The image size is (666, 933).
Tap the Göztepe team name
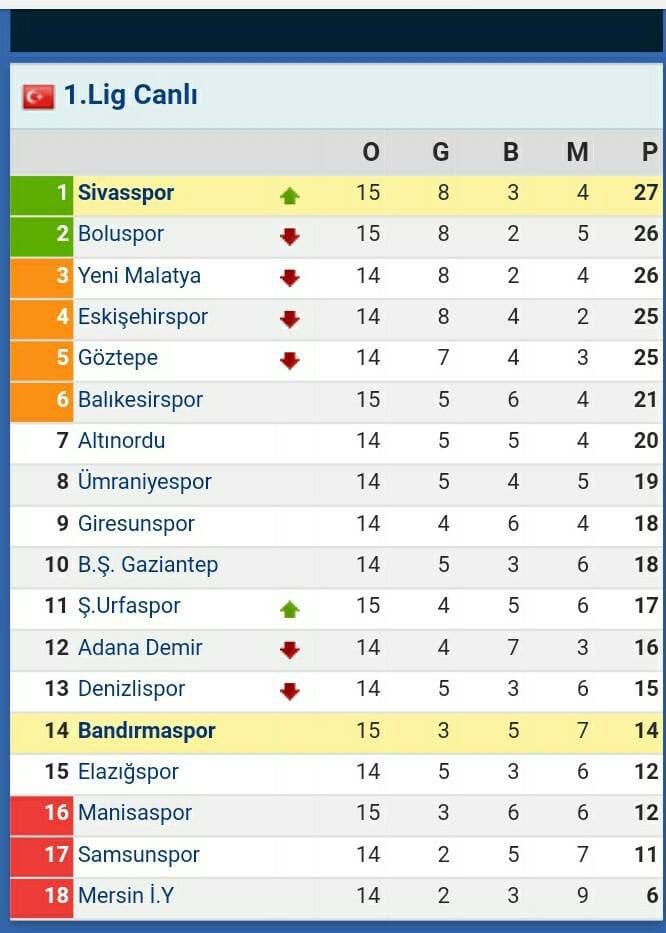tap(118, 358)
